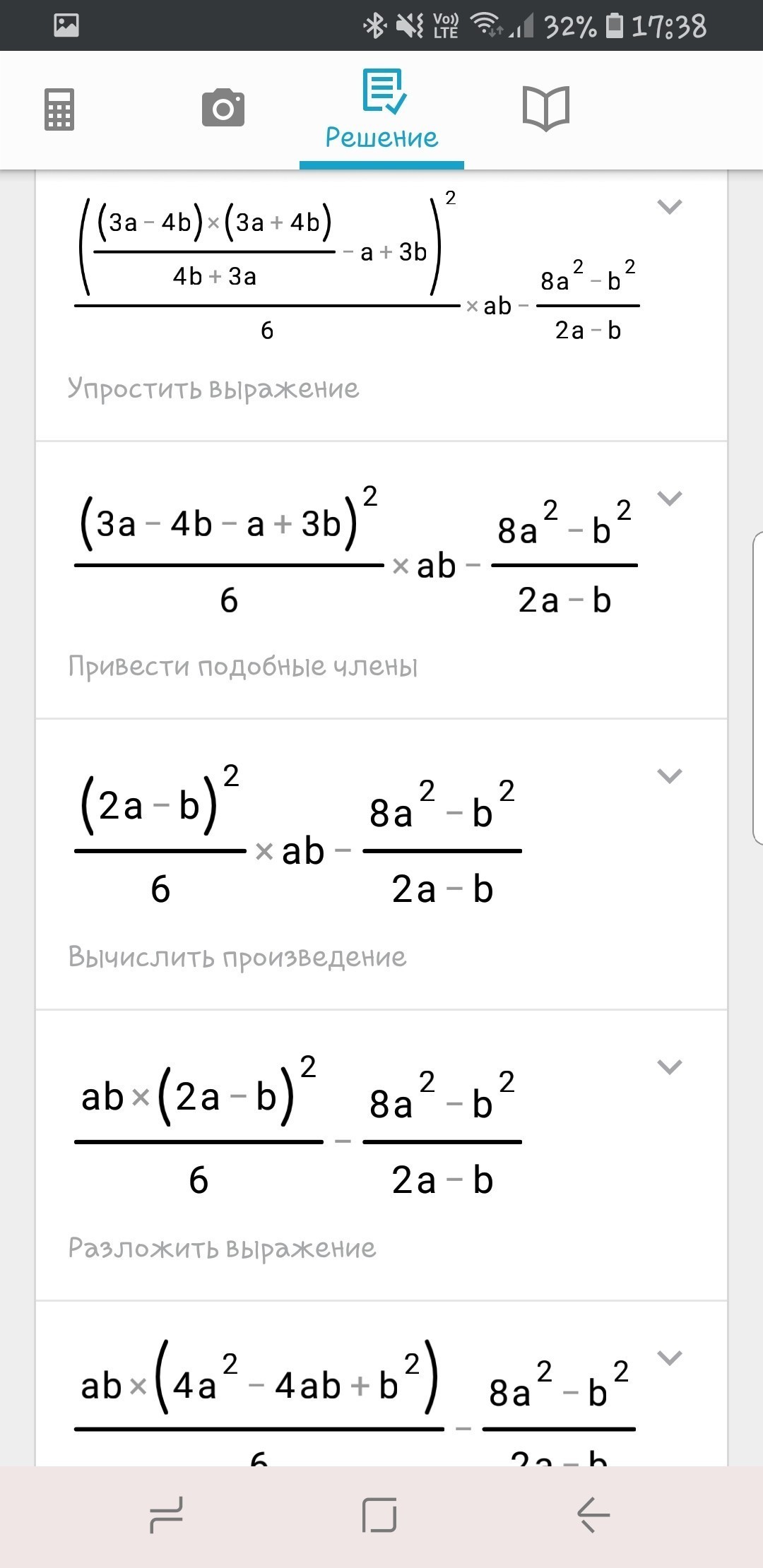Expand the Упростить выражение step
Image resolution: width=763 pixels, height=1568 pixels.
coord(669,207)
